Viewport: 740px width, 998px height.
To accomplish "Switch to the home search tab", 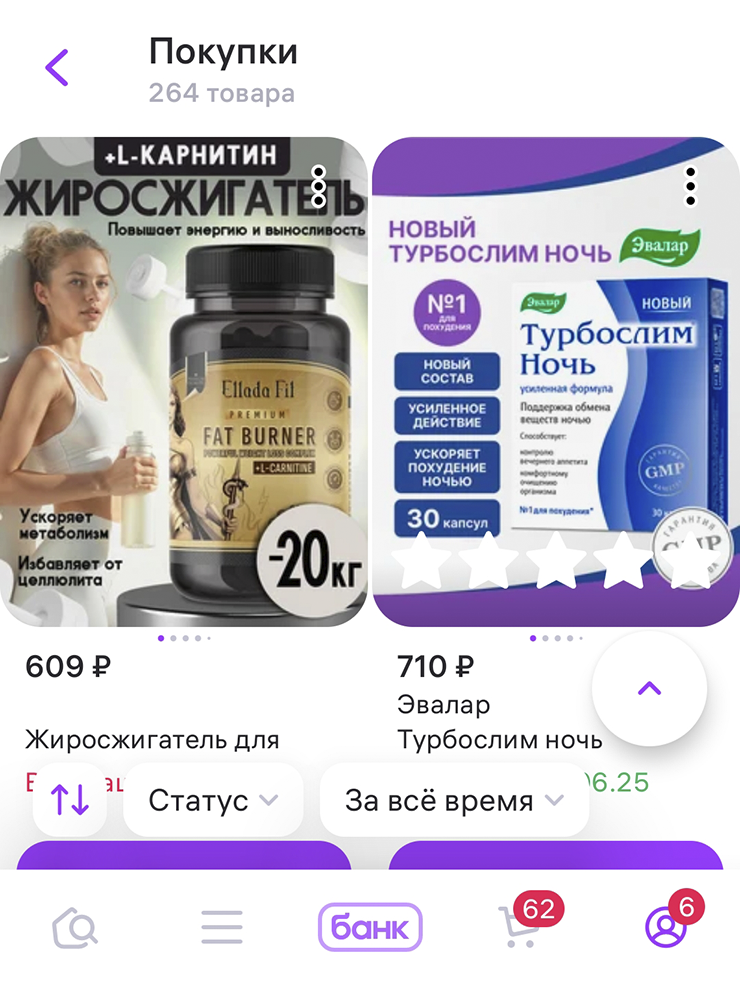I will coord(75,929).
